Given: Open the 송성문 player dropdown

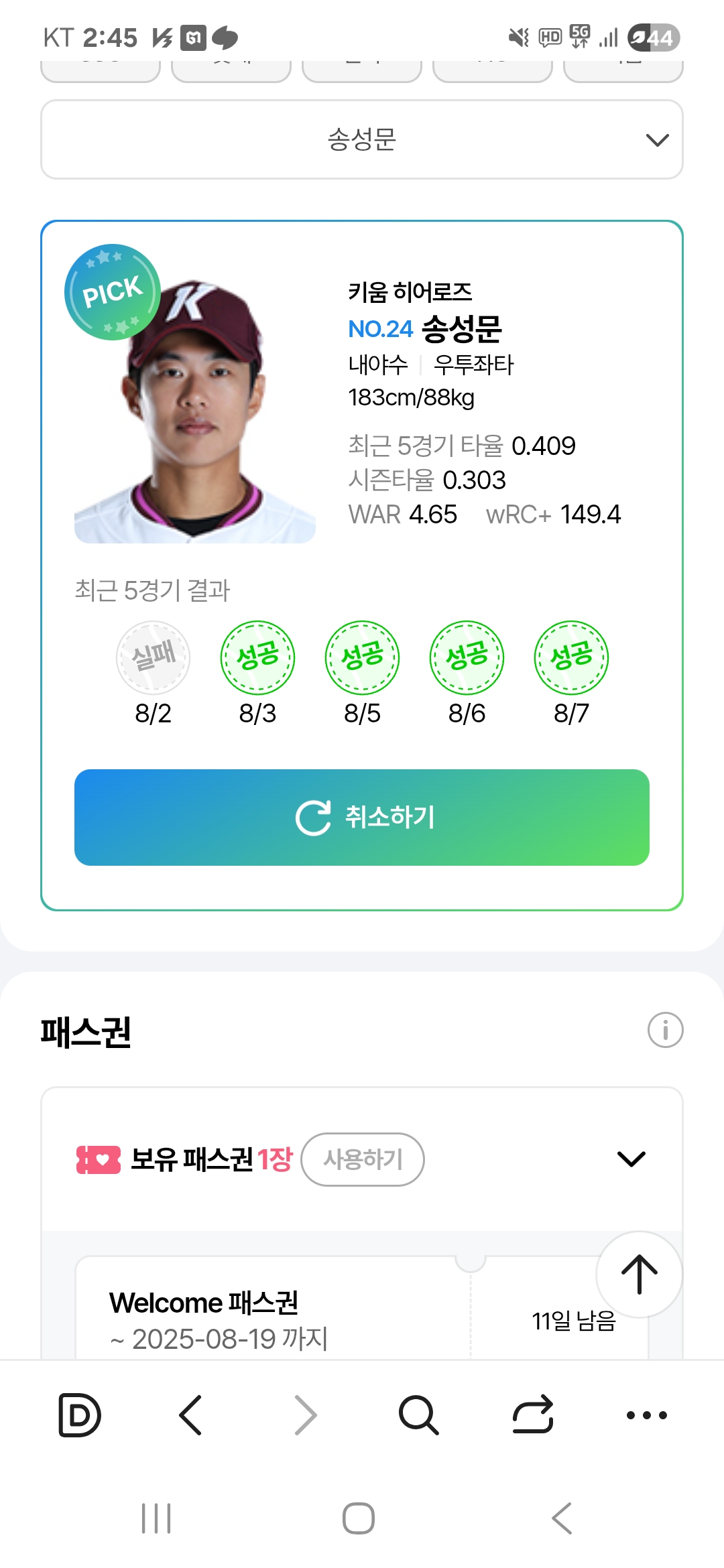Looking at the screenshot, I should click(362, 139).
